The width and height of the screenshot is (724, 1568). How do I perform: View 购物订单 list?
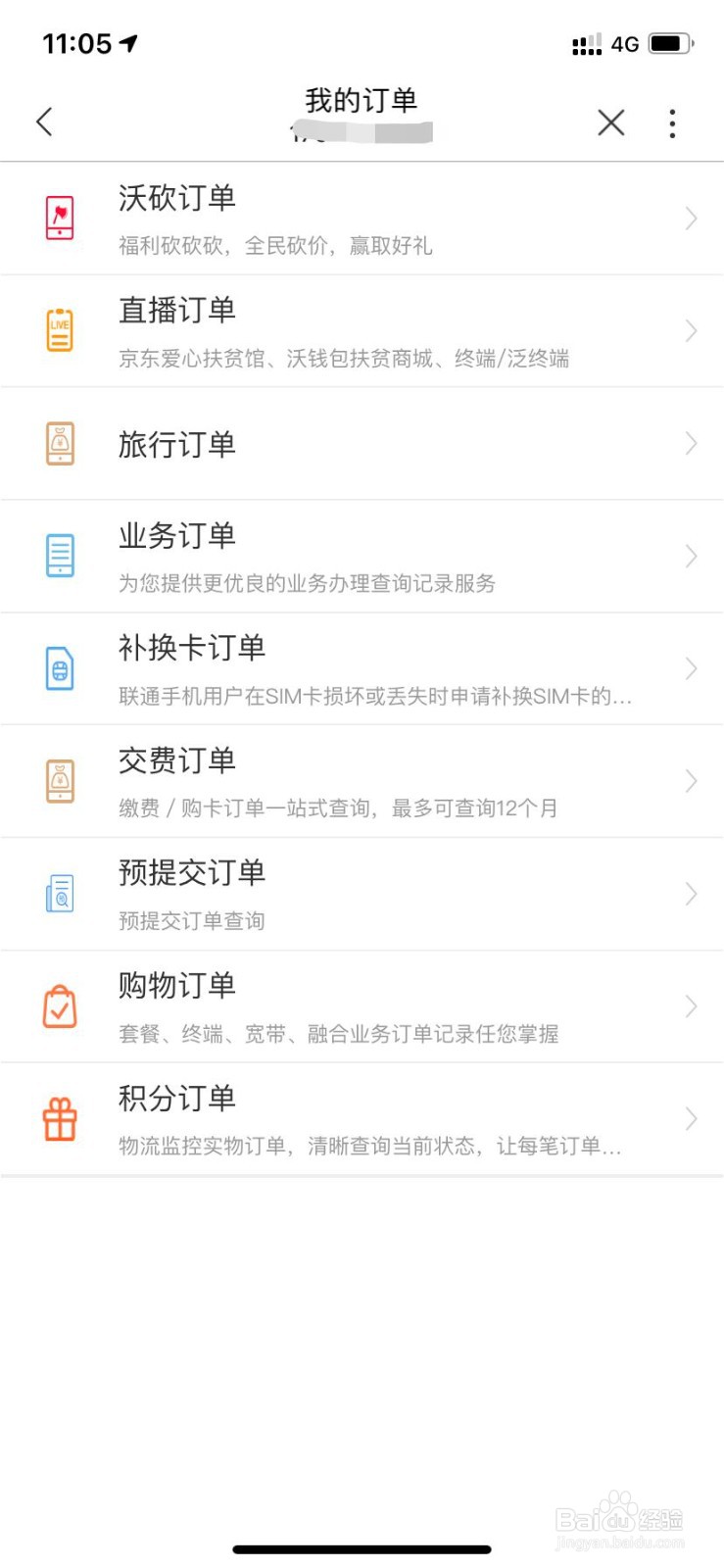362,1006
